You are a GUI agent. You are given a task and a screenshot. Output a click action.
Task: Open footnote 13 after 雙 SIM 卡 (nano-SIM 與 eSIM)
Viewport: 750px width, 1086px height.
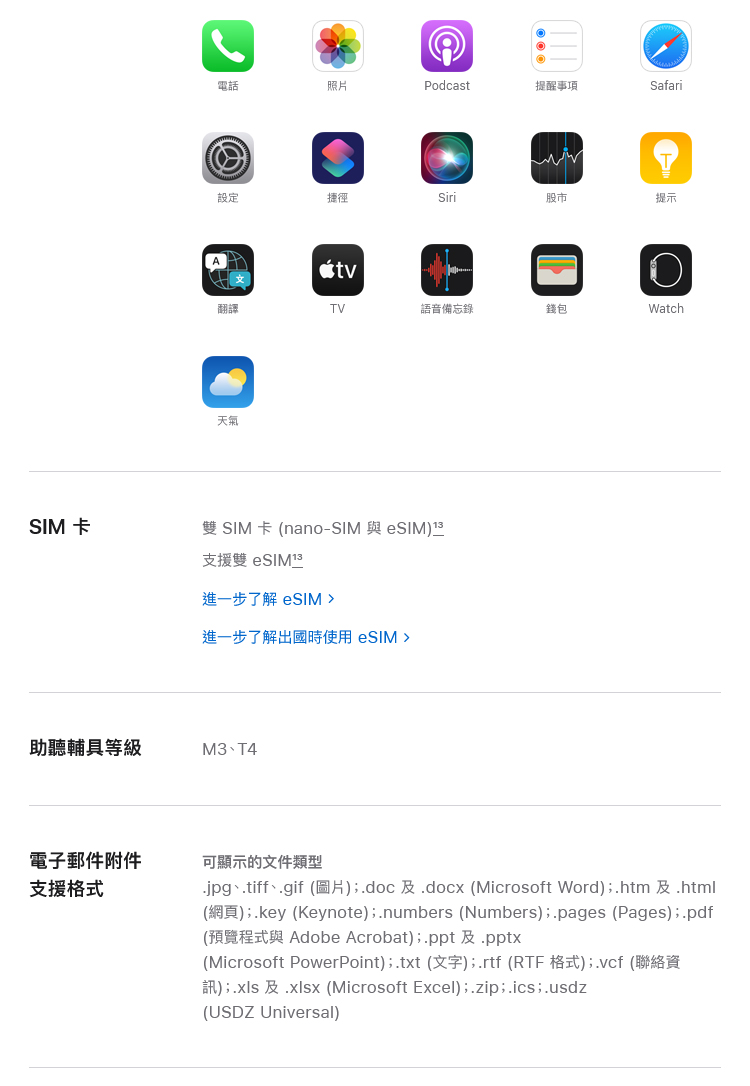(438, 524)
